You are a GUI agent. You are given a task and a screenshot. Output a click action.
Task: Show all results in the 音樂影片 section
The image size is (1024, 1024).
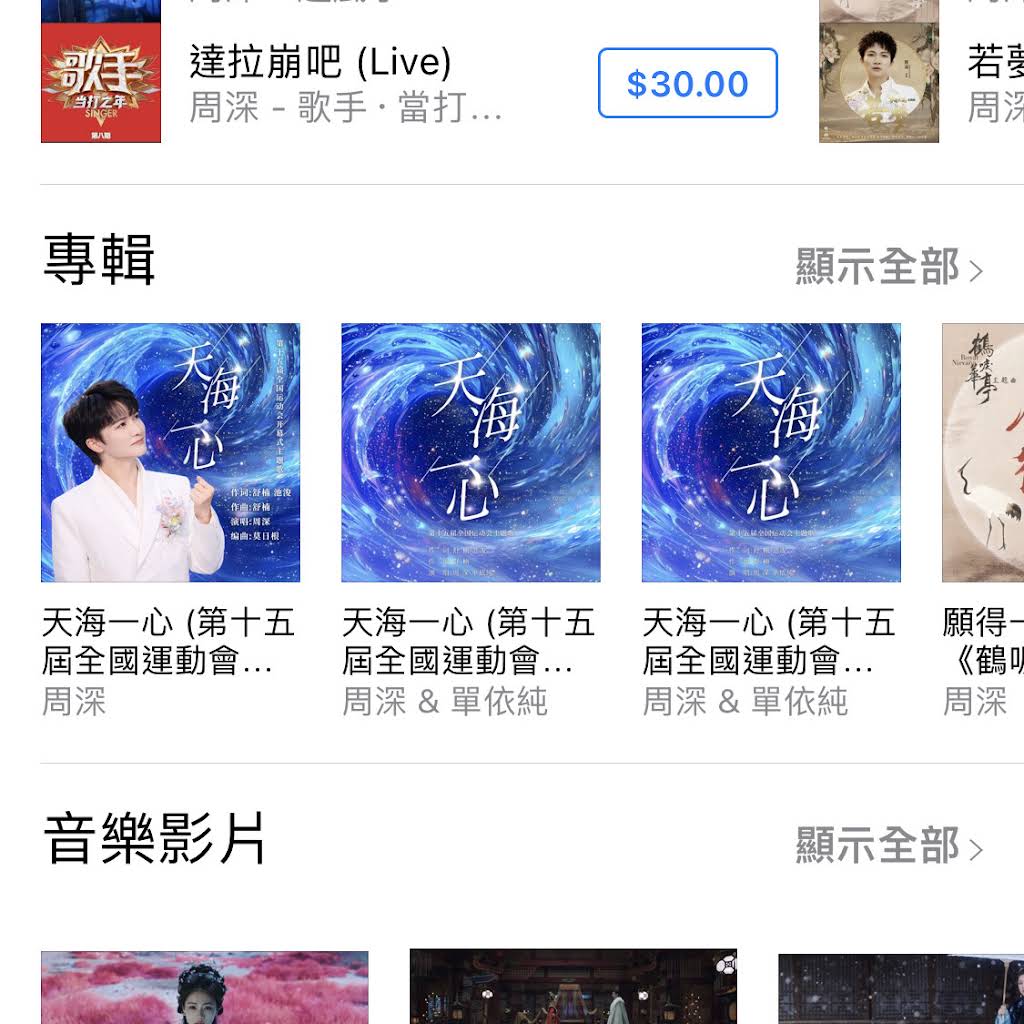(888, 846)
